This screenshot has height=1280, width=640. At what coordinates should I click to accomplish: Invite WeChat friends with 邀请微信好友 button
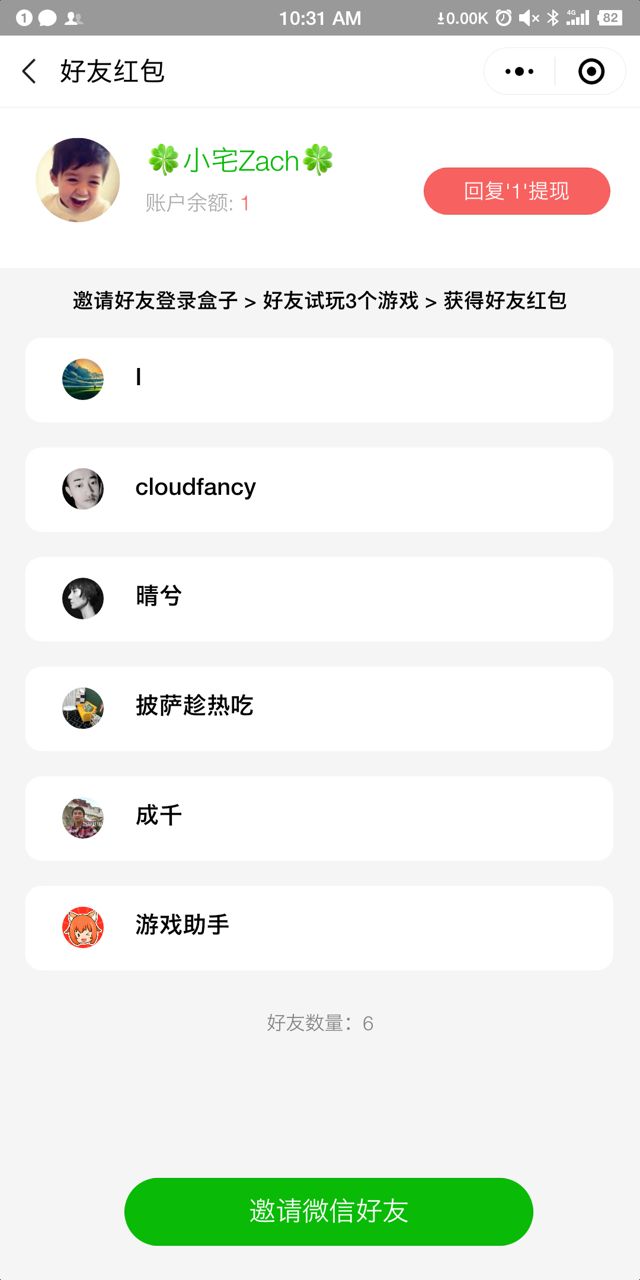328,1211
